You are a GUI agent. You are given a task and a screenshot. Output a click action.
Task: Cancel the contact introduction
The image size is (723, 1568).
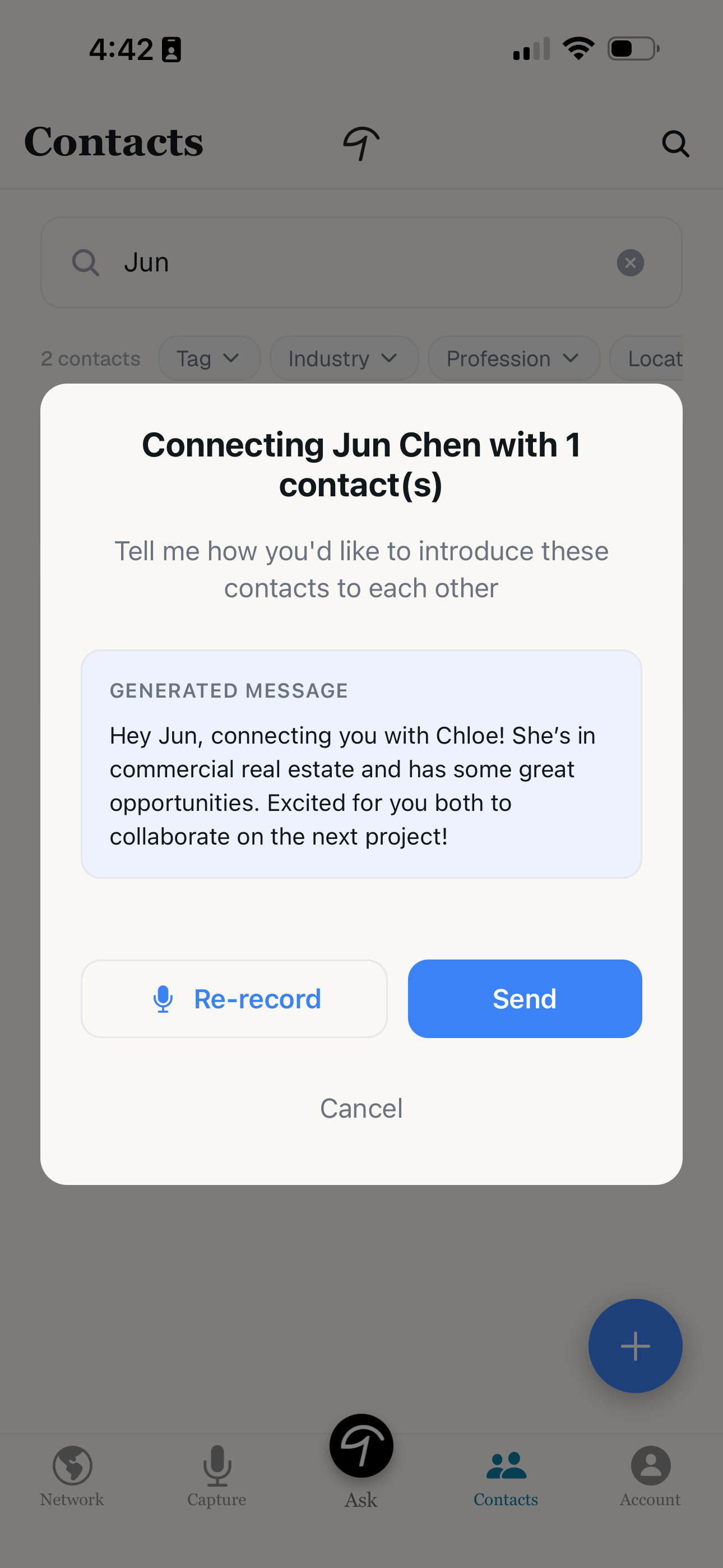click(361, 1109)
